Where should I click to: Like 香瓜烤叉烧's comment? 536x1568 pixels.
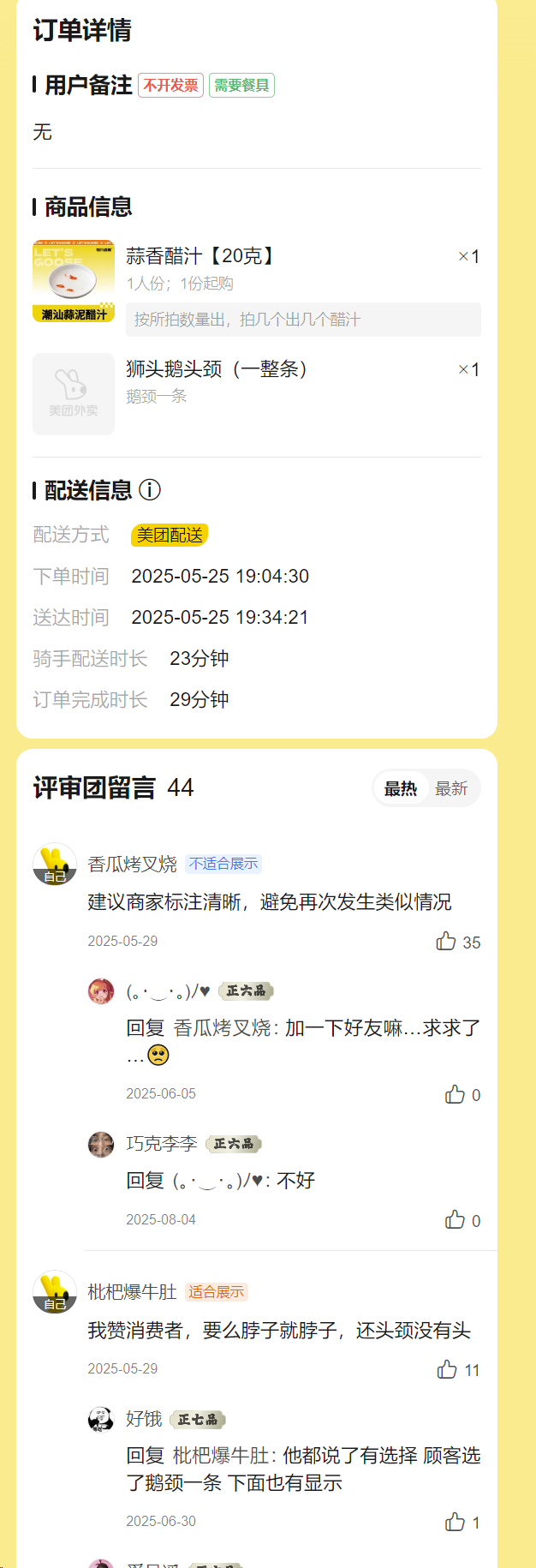coord(446,941)
